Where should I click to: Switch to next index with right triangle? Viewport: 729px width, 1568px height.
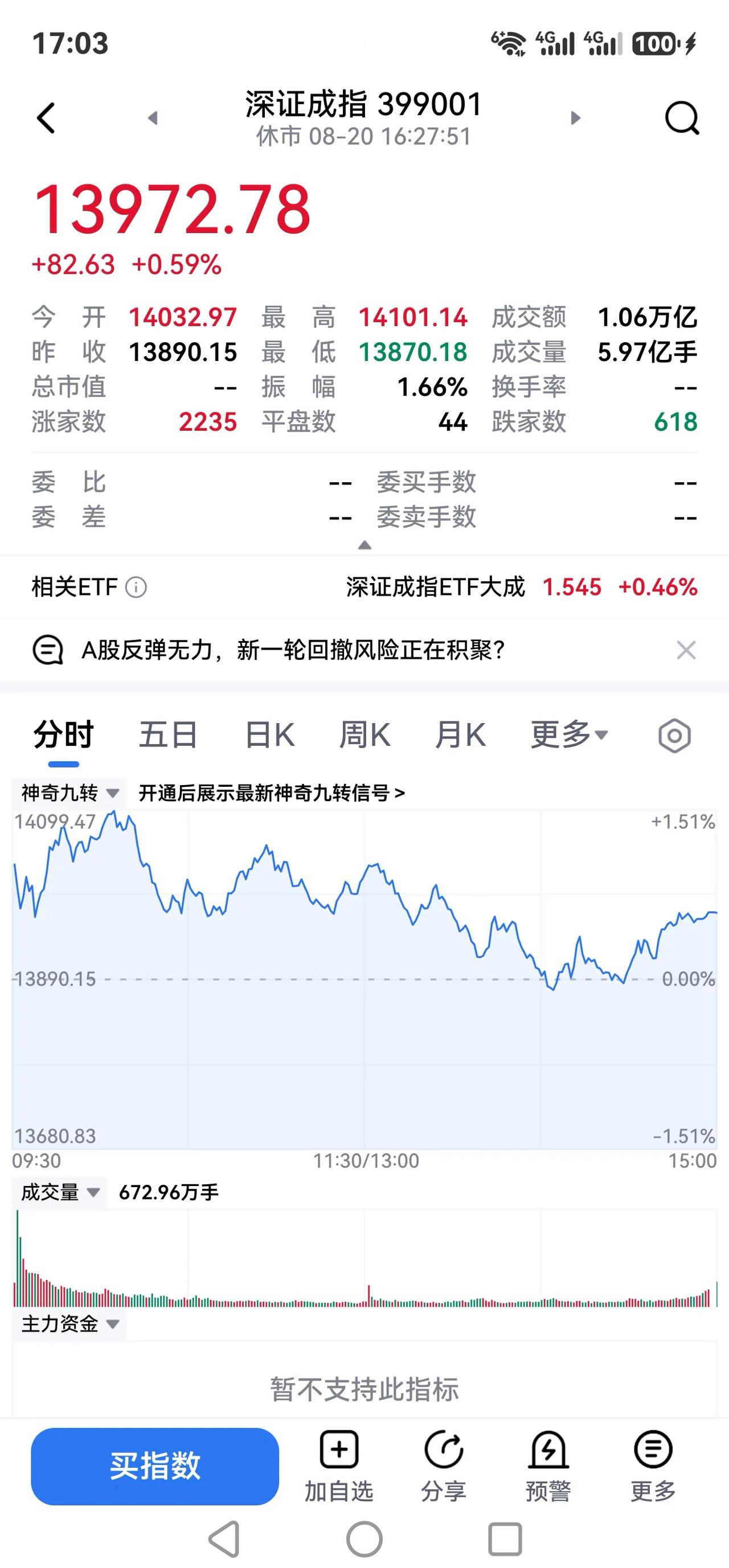tap(575, 117)
